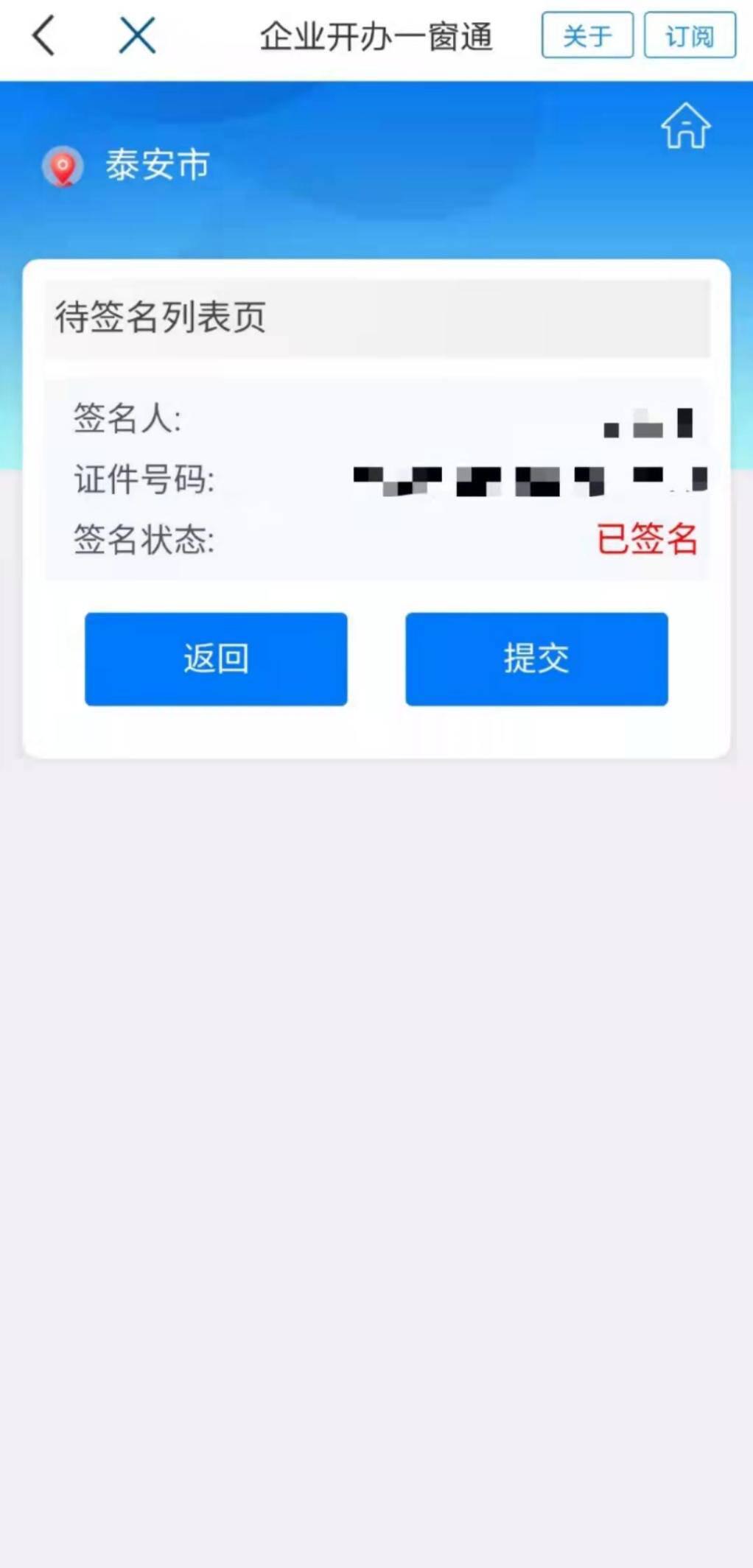Expand the signer entry card
This screenshot has width=753, height=1568.
(376, 479)
